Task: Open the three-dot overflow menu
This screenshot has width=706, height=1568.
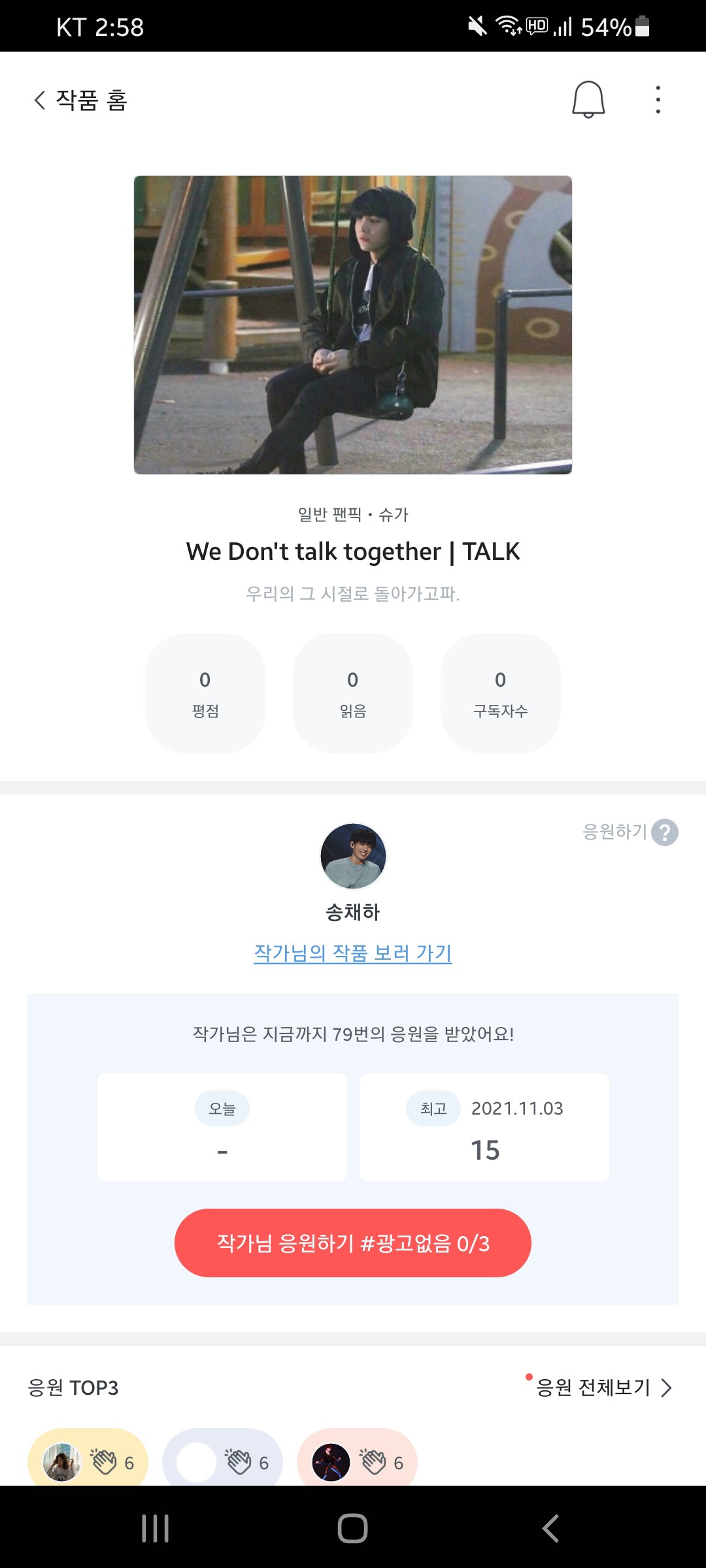Action: (658, 100)
